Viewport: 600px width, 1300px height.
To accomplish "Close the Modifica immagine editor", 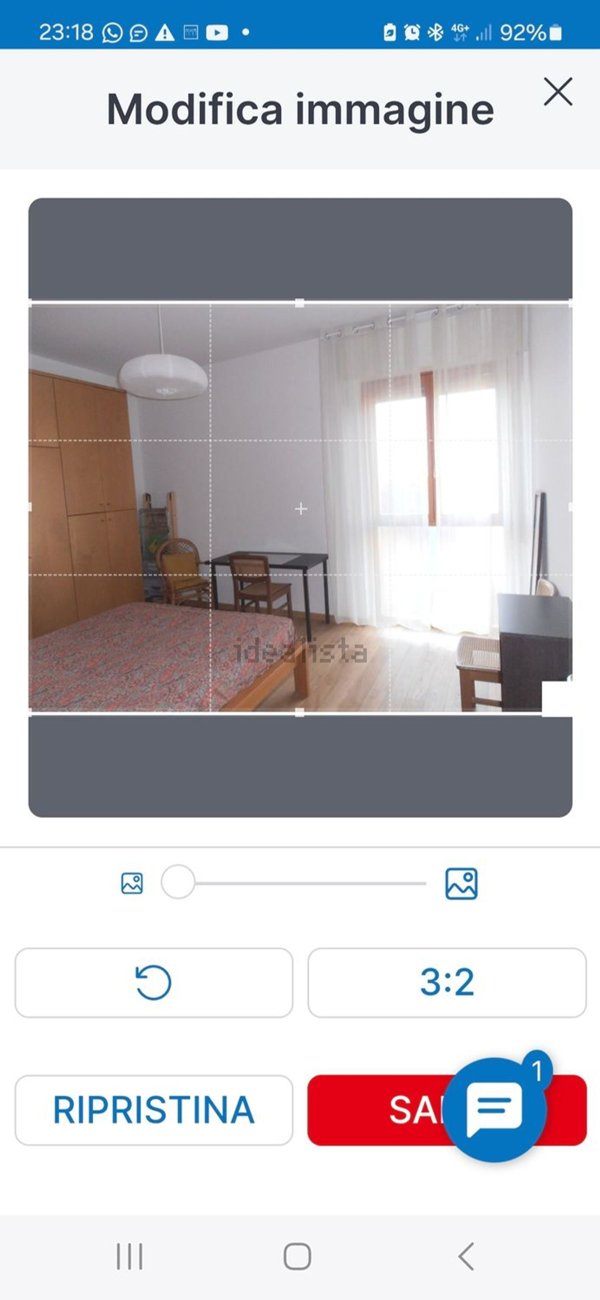I will tap(557, 92).
